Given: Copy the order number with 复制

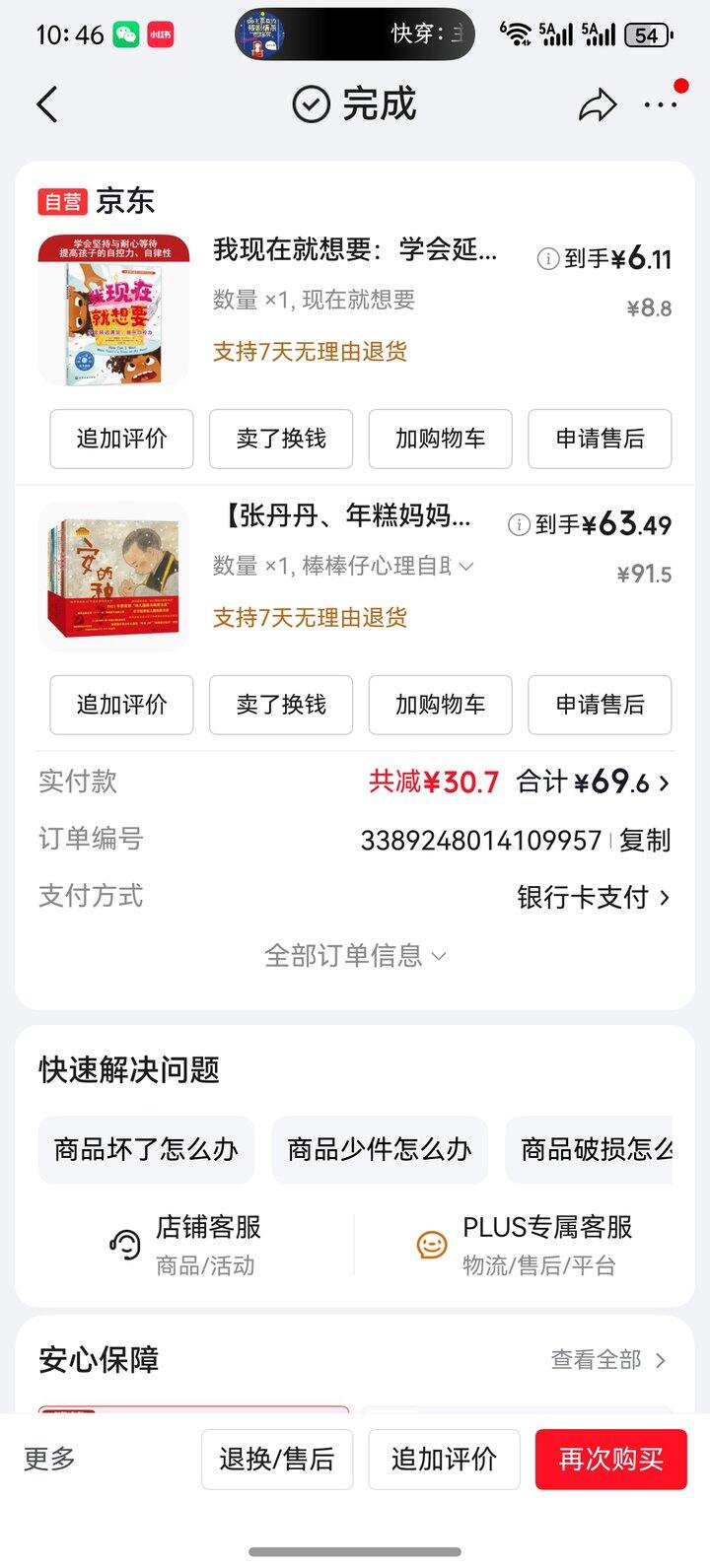Looking at the screenshot, I should point(645,840).
